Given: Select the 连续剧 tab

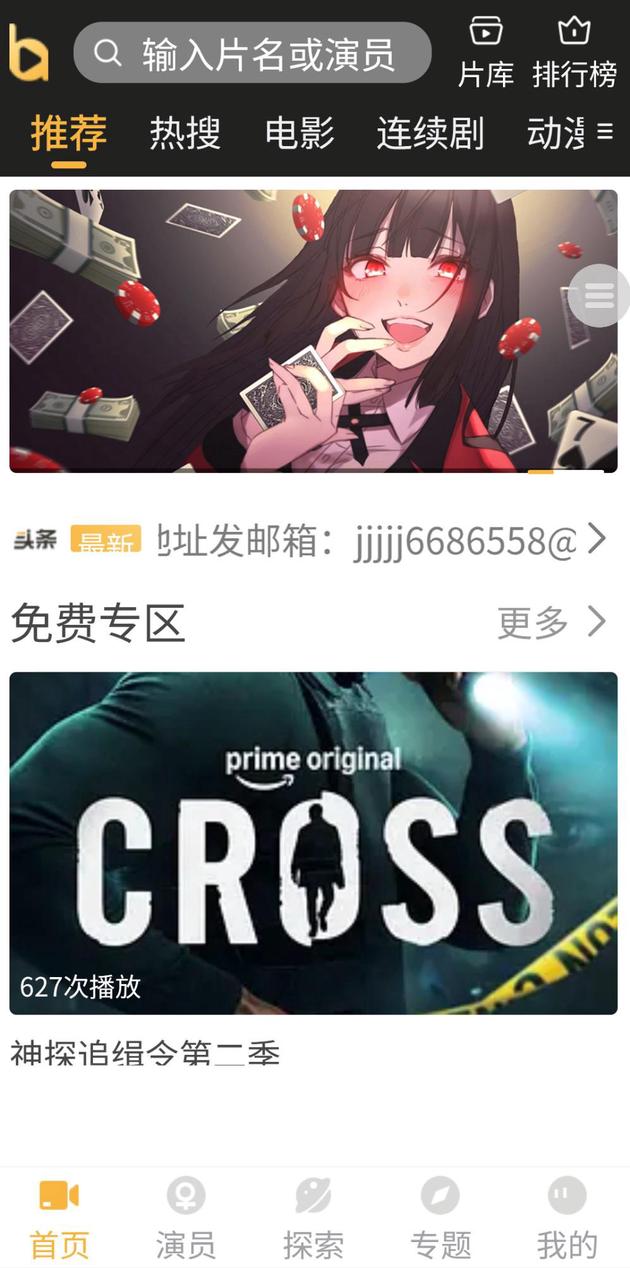Looking at the screenshot, I should [430, 133].
